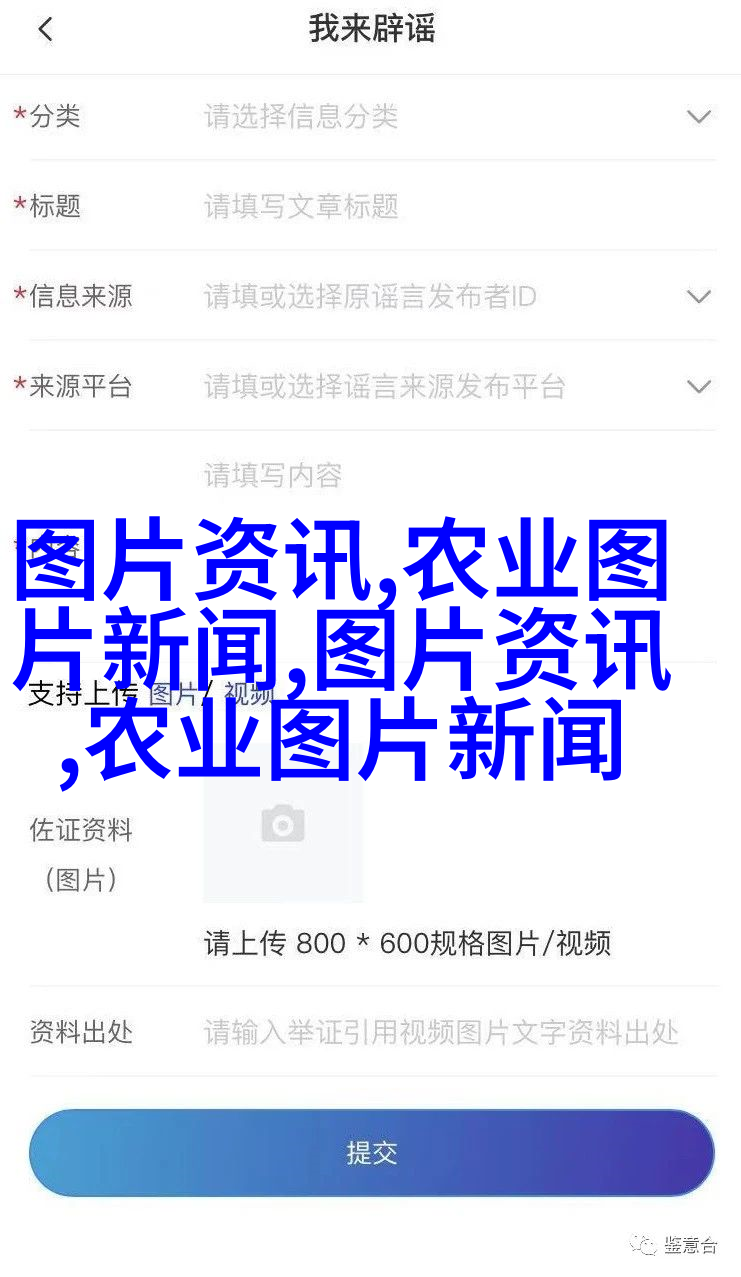Submit the form with 提交
Viewport: 741px width, 1277px height.
click(371, 1153)
